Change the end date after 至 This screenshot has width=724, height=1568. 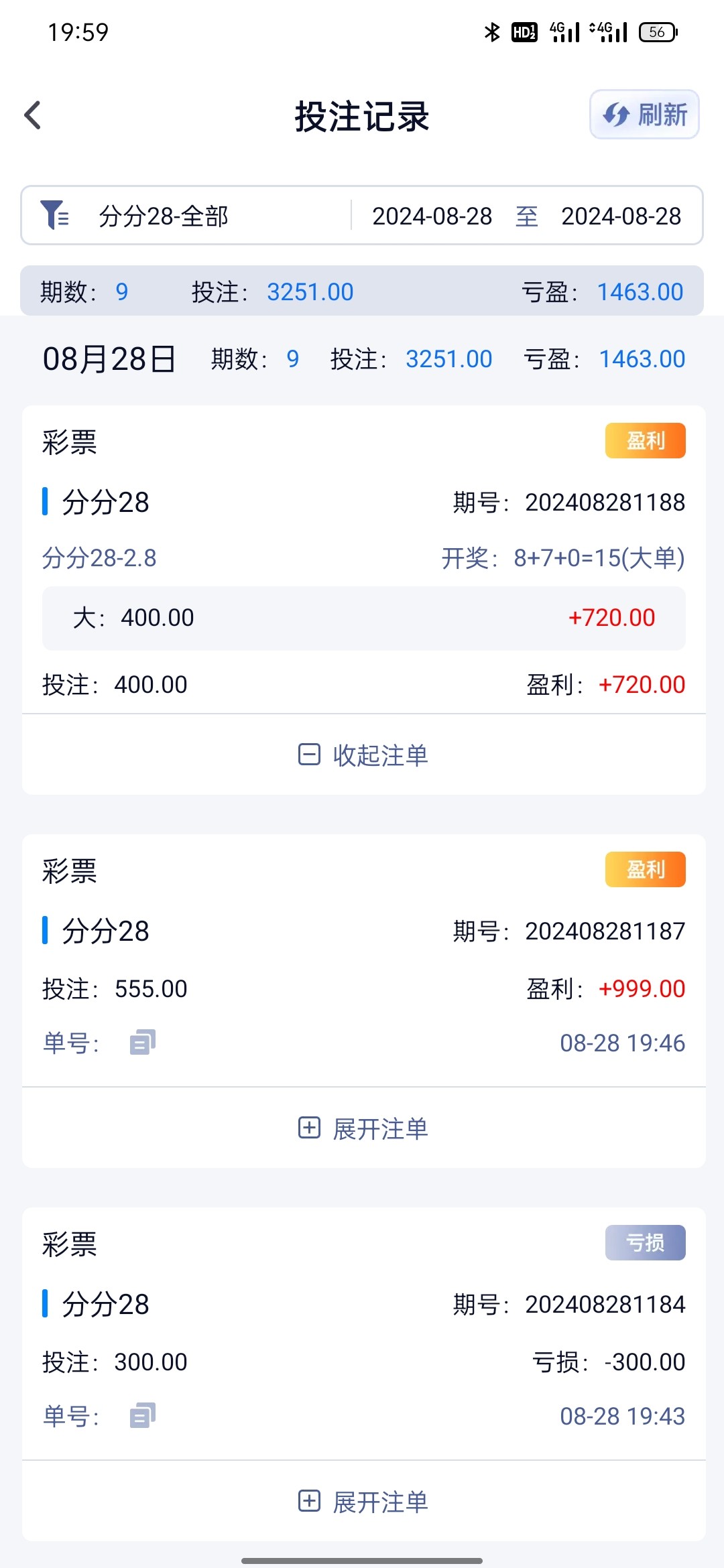621,216
